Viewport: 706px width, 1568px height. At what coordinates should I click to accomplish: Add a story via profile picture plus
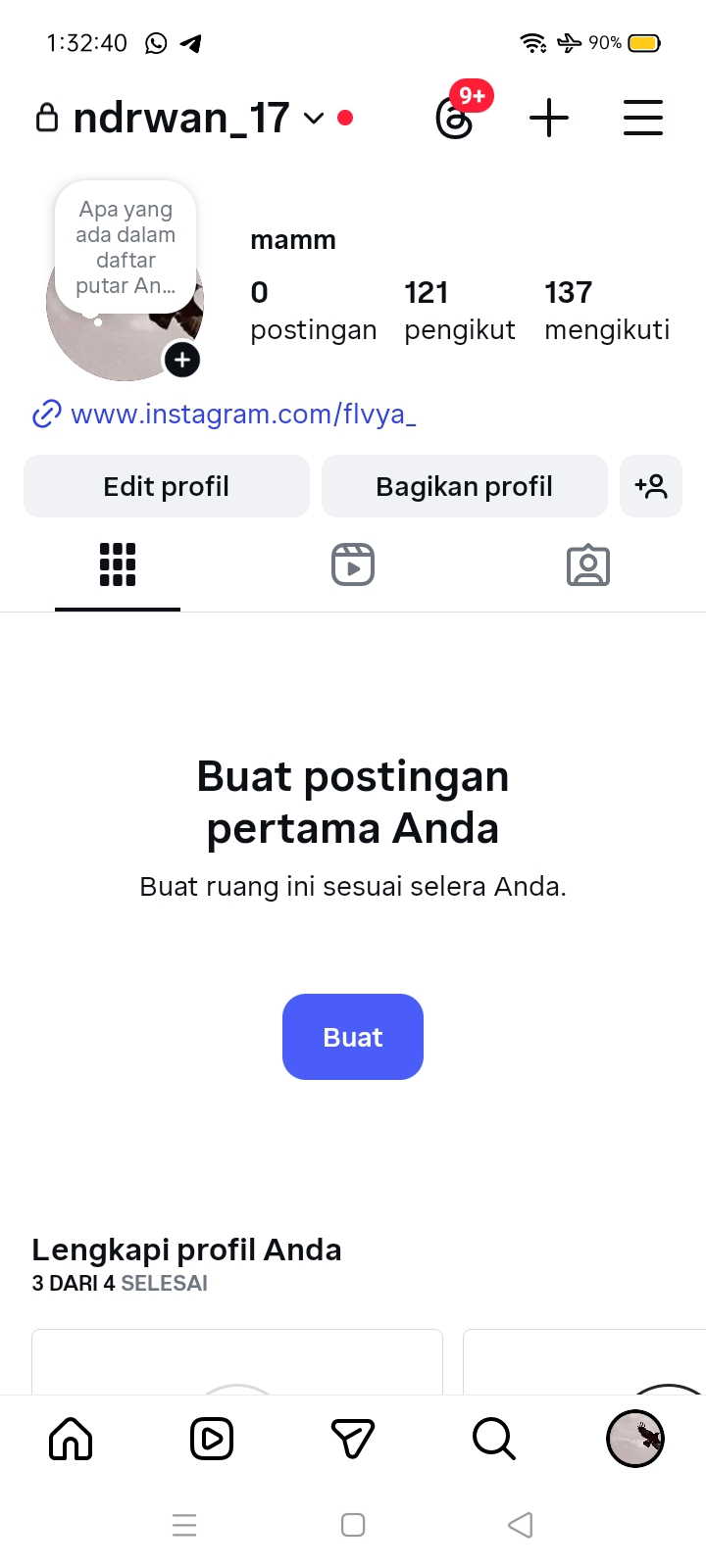click(x=182, y=360)
